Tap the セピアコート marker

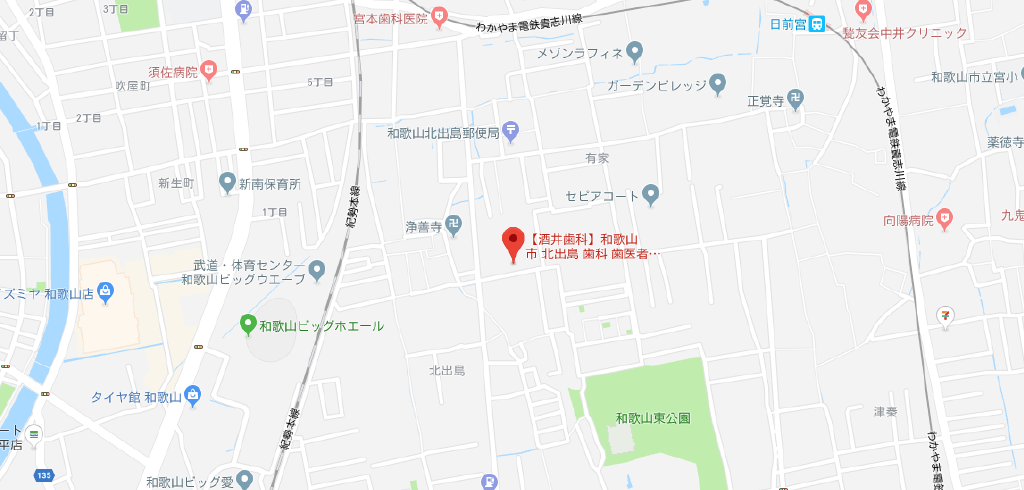tap(651, 193)
